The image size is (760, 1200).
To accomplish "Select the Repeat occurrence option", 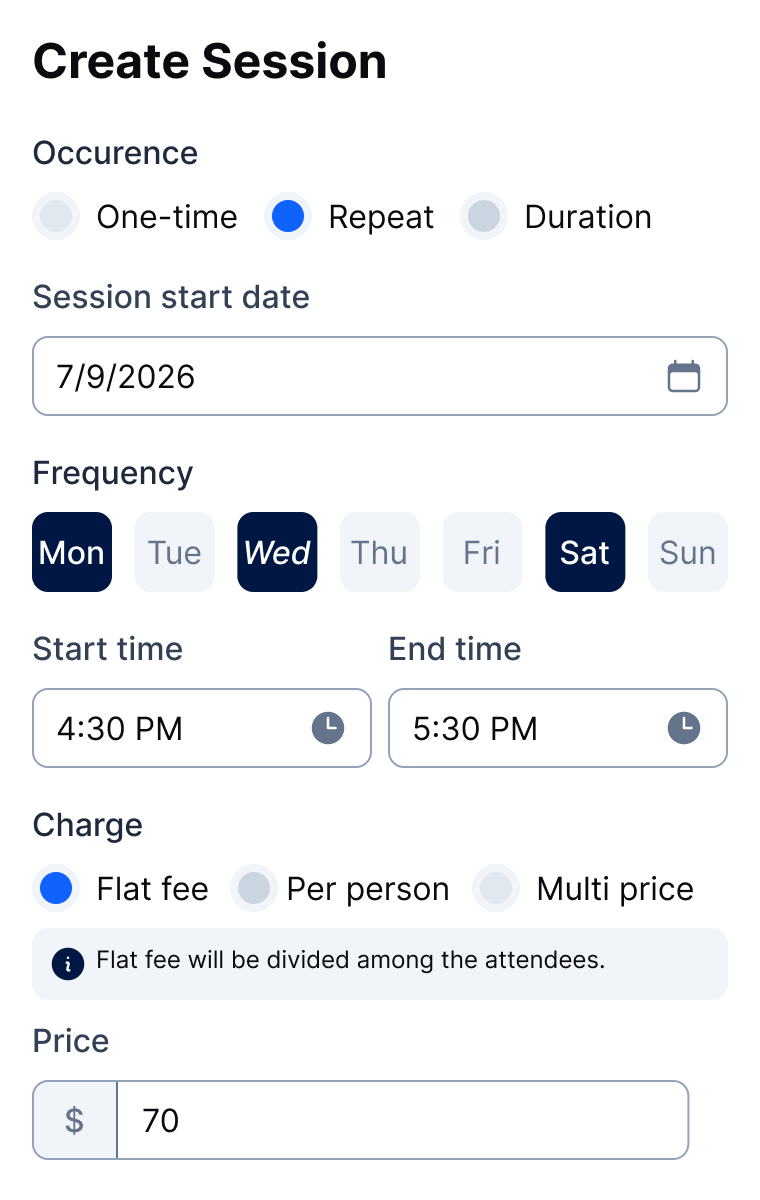I will click(288, 216).
